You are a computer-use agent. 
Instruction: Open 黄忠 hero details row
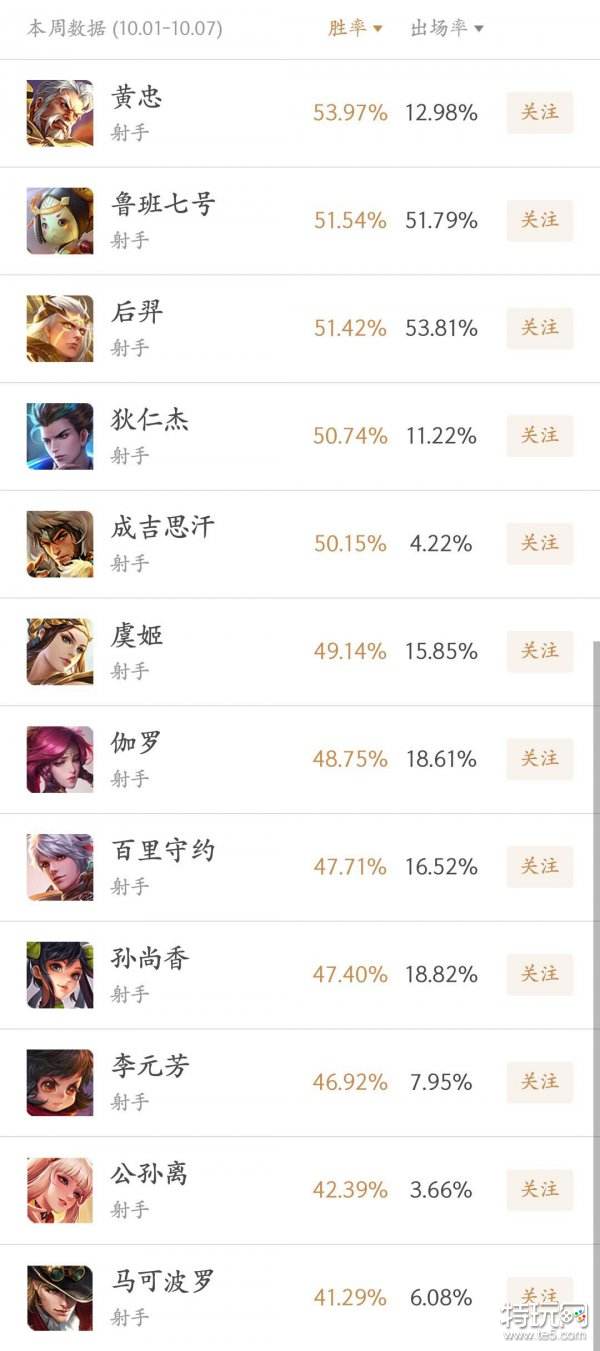tap(137, 98)
